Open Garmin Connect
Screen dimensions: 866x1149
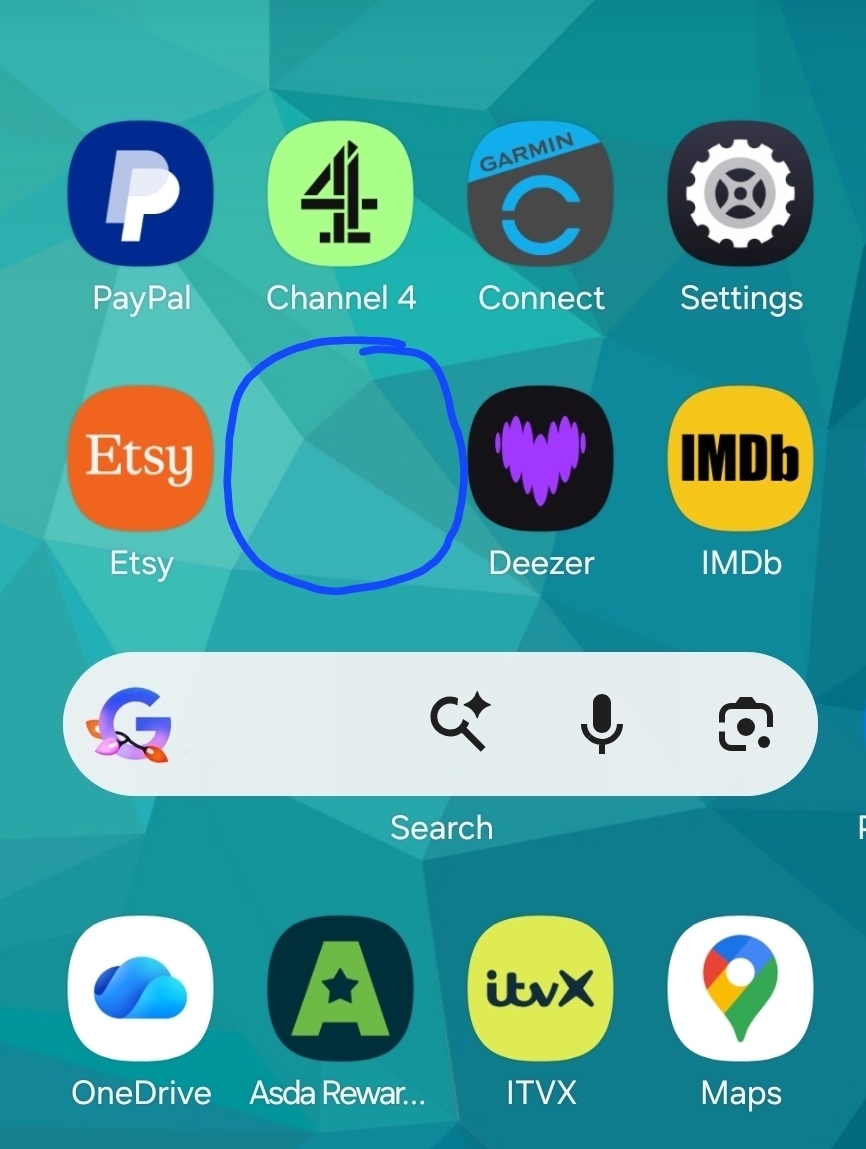[540, 194]
